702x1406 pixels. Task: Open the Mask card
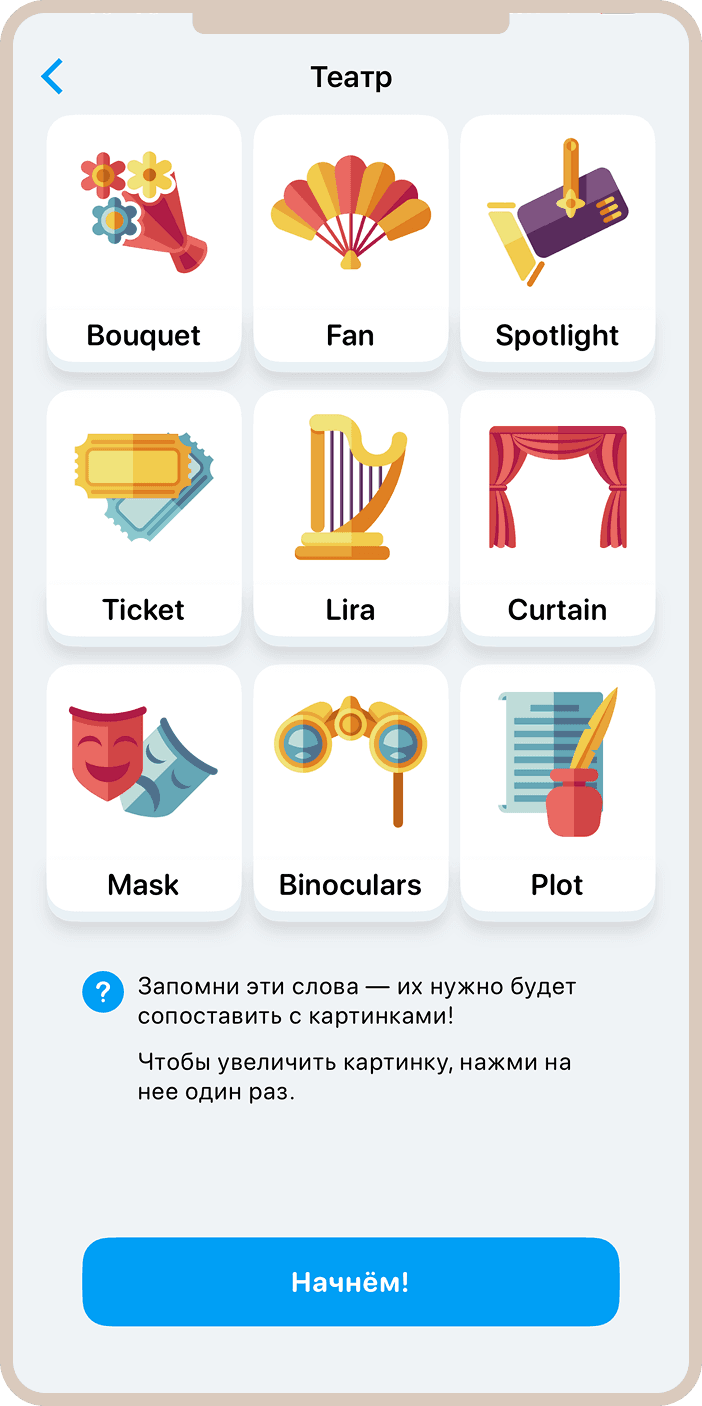pyautogui.click(x=144, y=788)
